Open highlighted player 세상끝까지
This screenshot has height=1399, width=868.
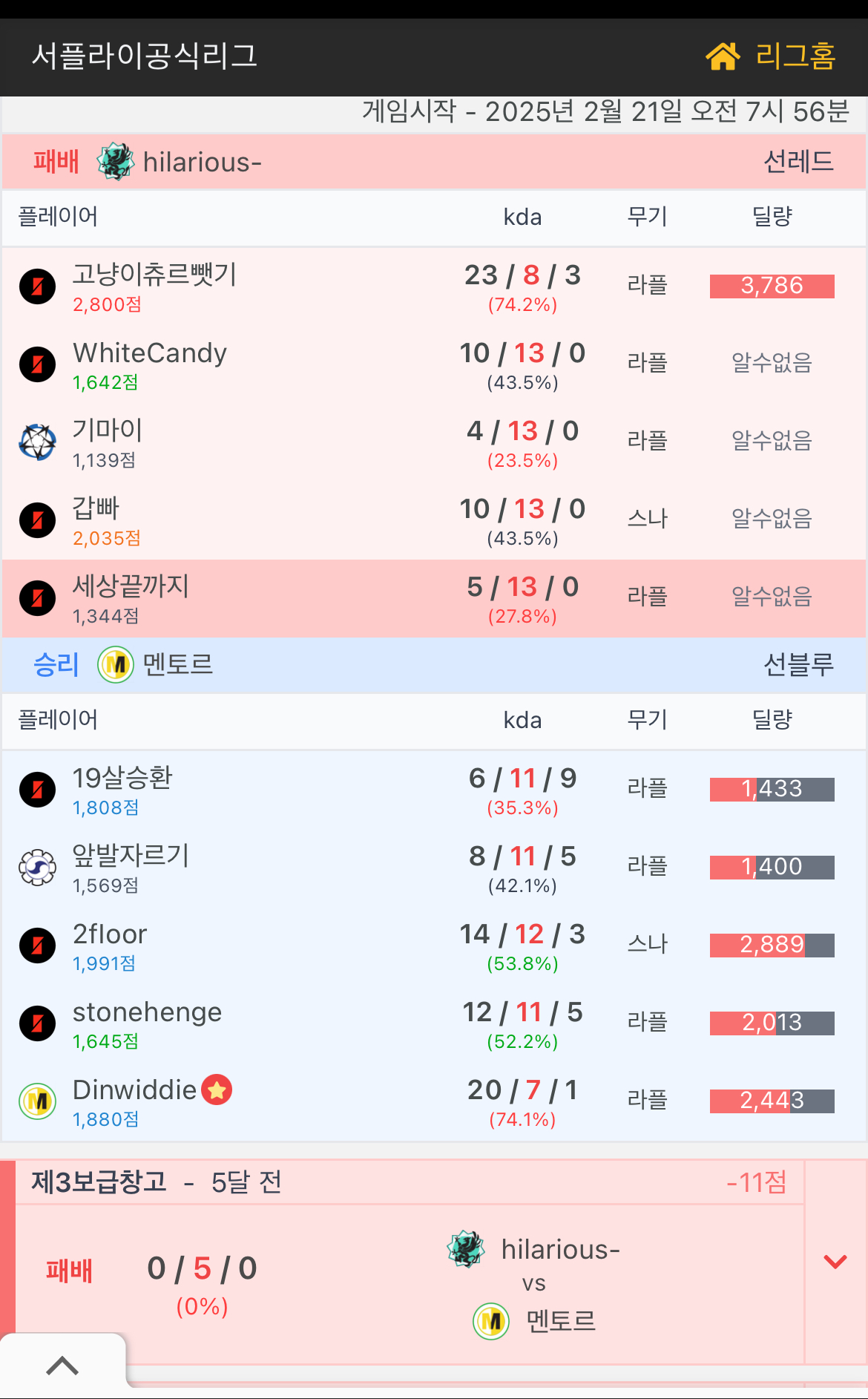131,586
